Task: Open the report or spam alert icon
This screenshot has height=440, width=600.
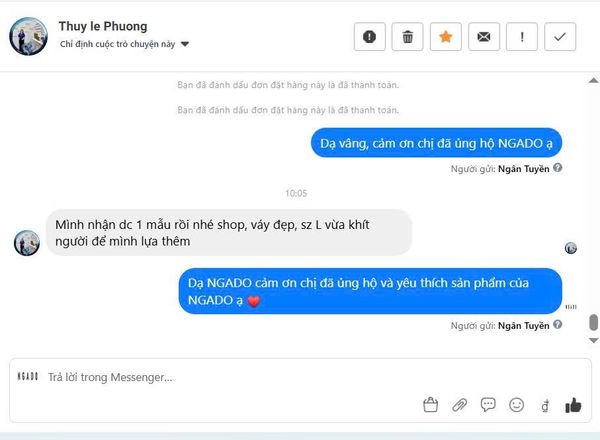Action: pos(369,37)
